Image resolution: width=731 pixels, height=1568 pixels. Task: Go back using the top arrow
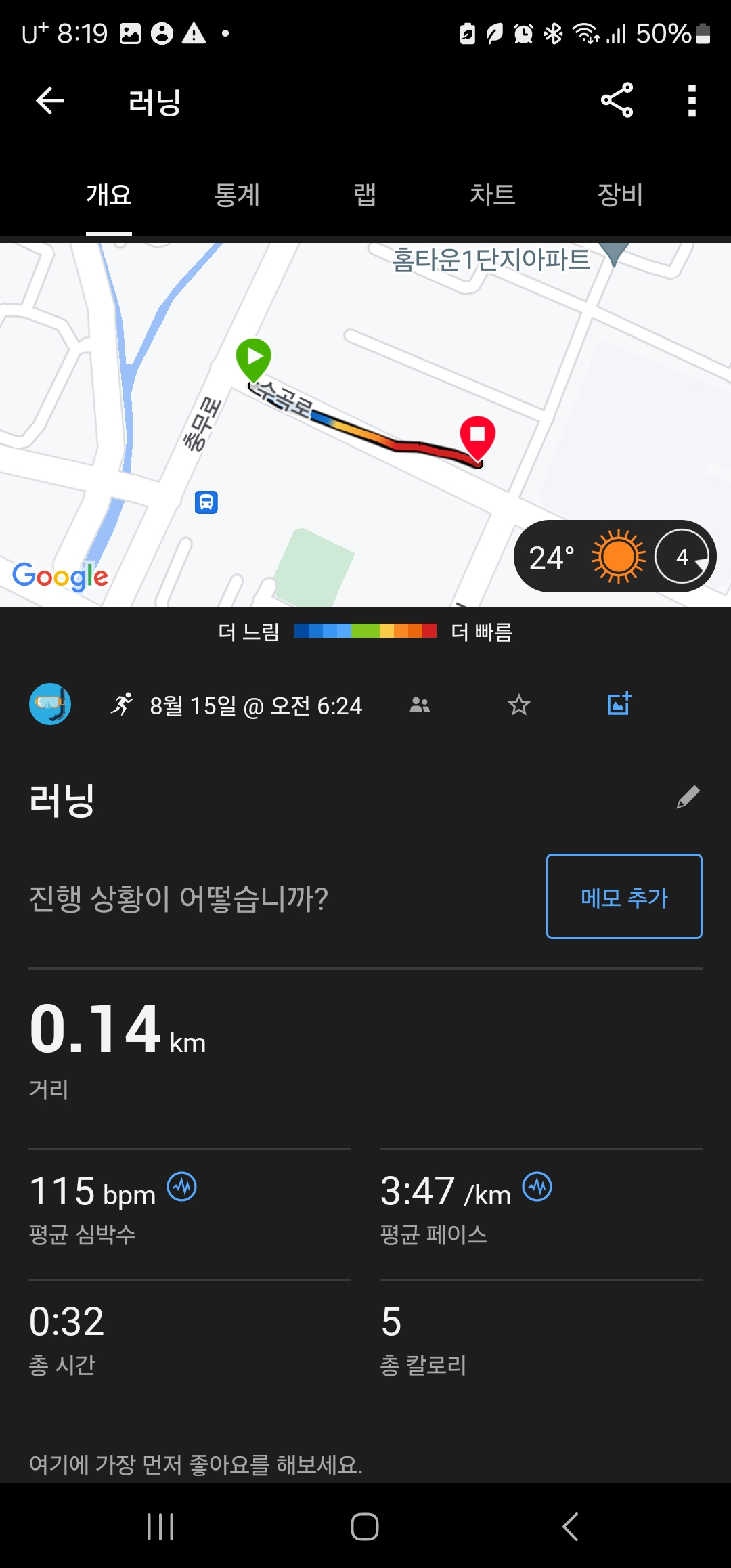point(49,102)
